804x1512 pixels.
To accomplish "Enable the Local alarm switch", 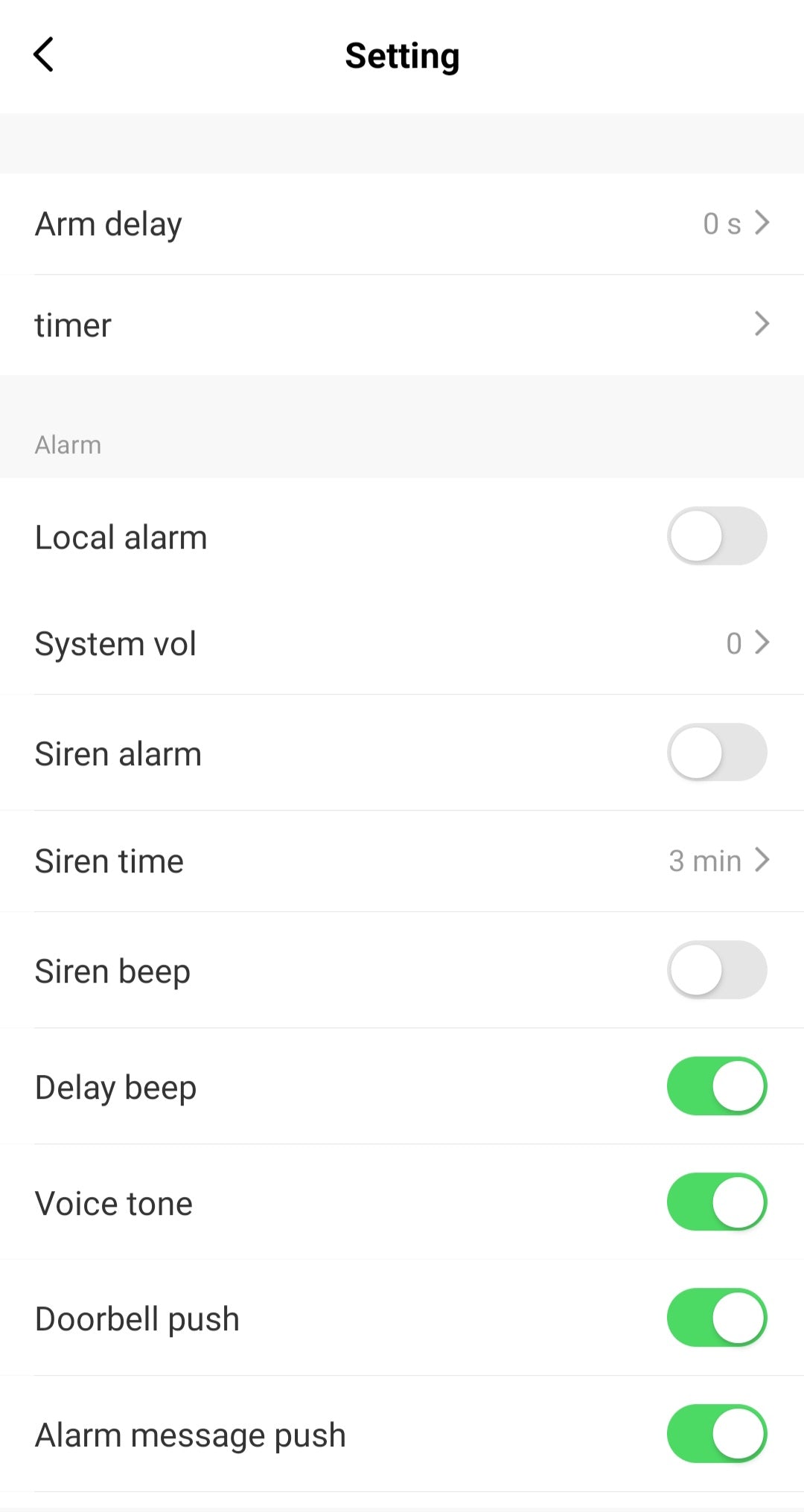I will pyautogui.click(x=716, y=536).
